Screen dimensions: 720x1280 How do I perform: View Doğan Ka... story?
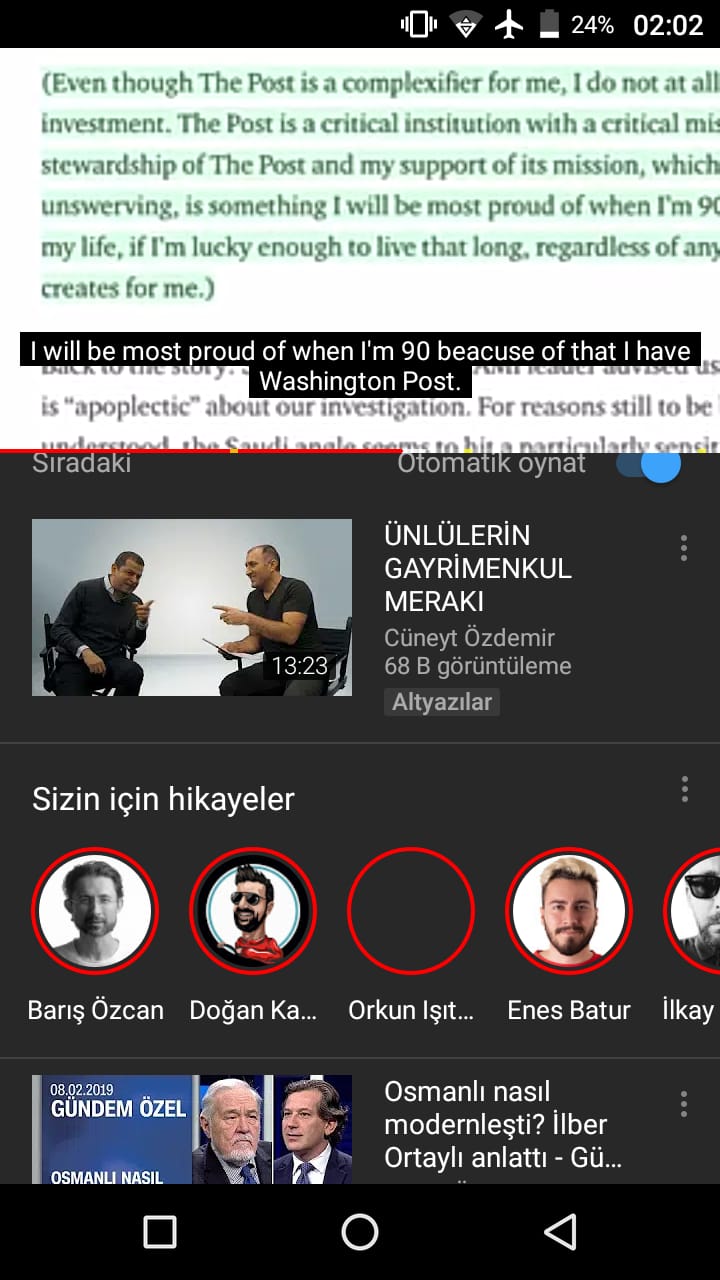(253, 910)
